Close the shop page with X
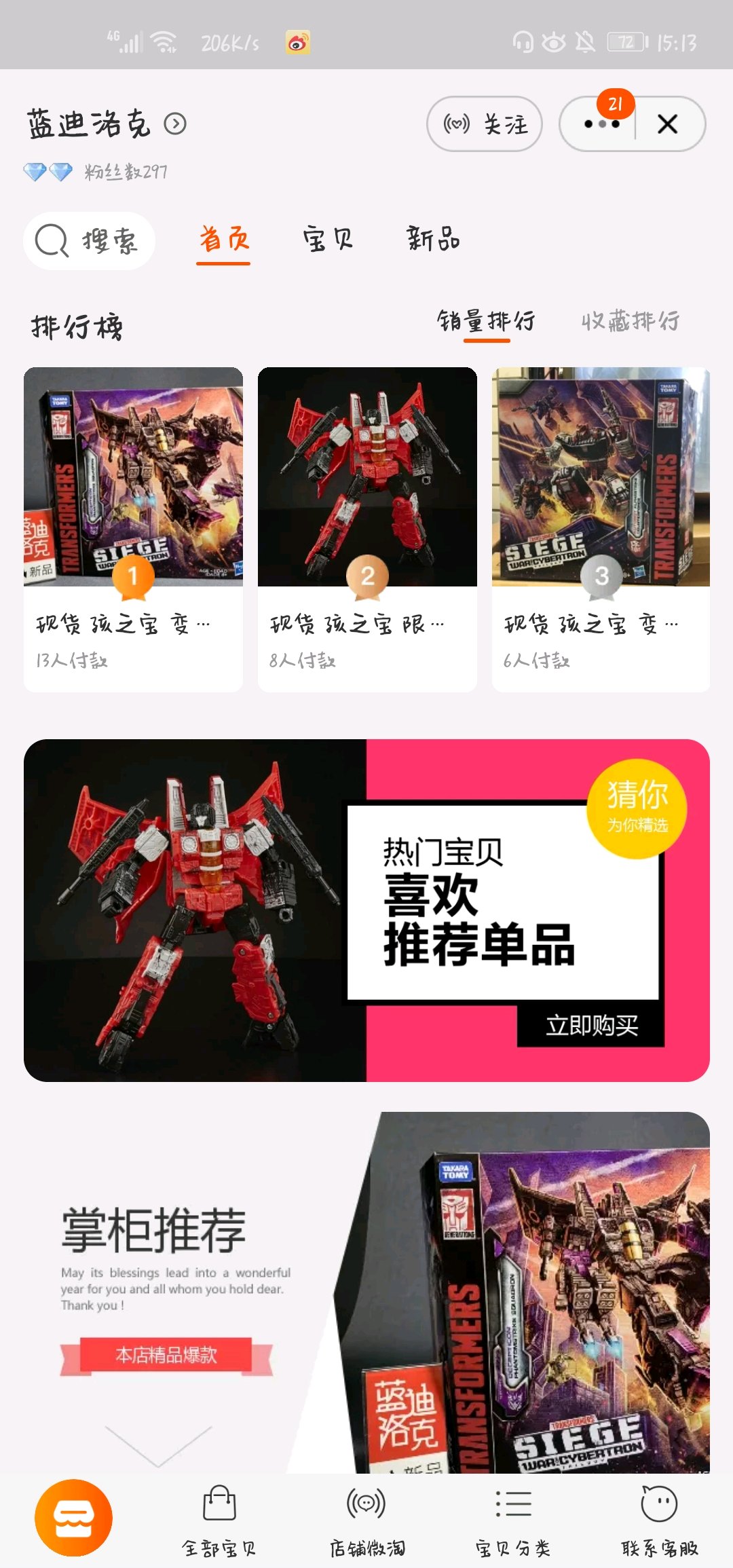733x1568 pixels. (668, 124)
